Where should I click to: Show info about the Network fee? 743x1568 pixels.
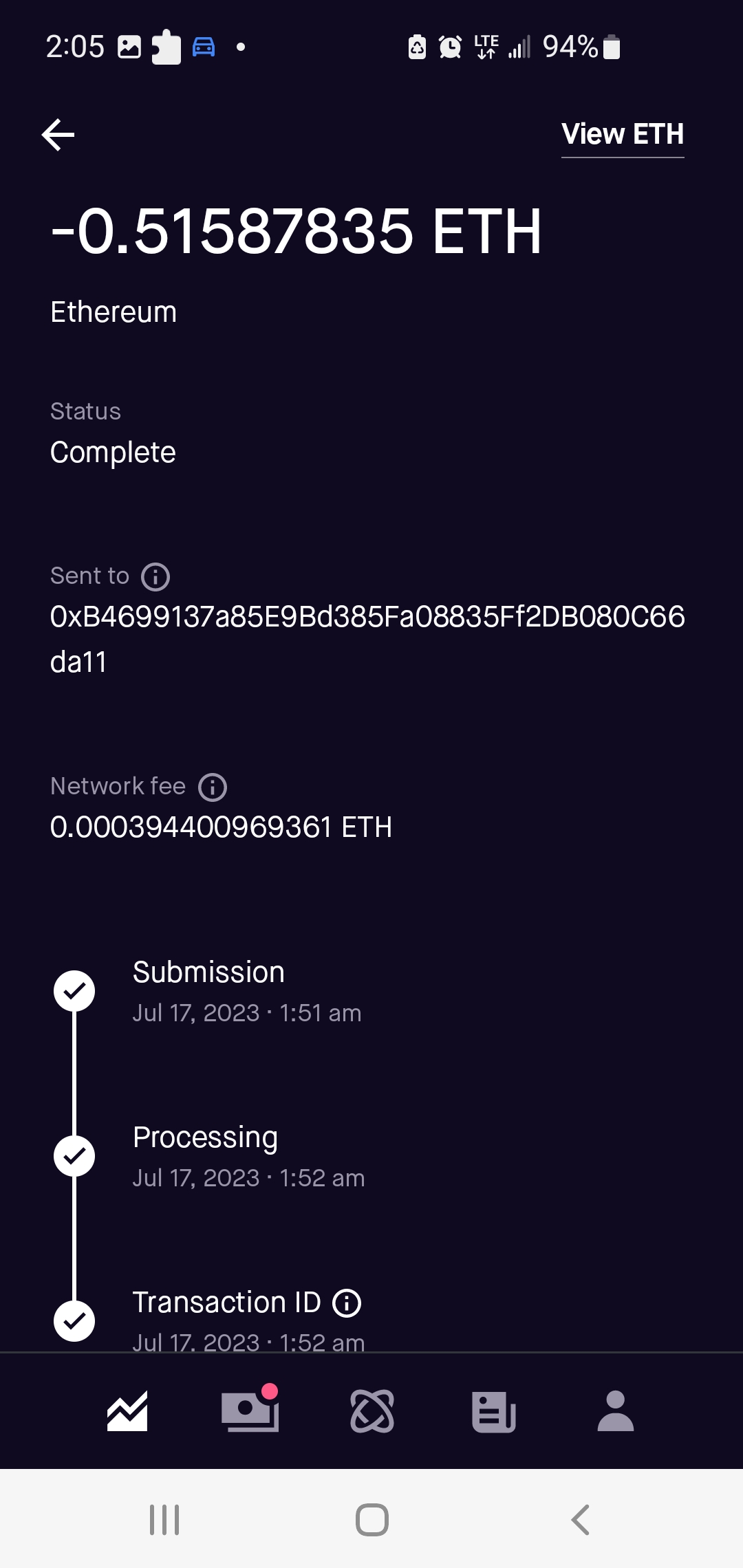(213, 787)
